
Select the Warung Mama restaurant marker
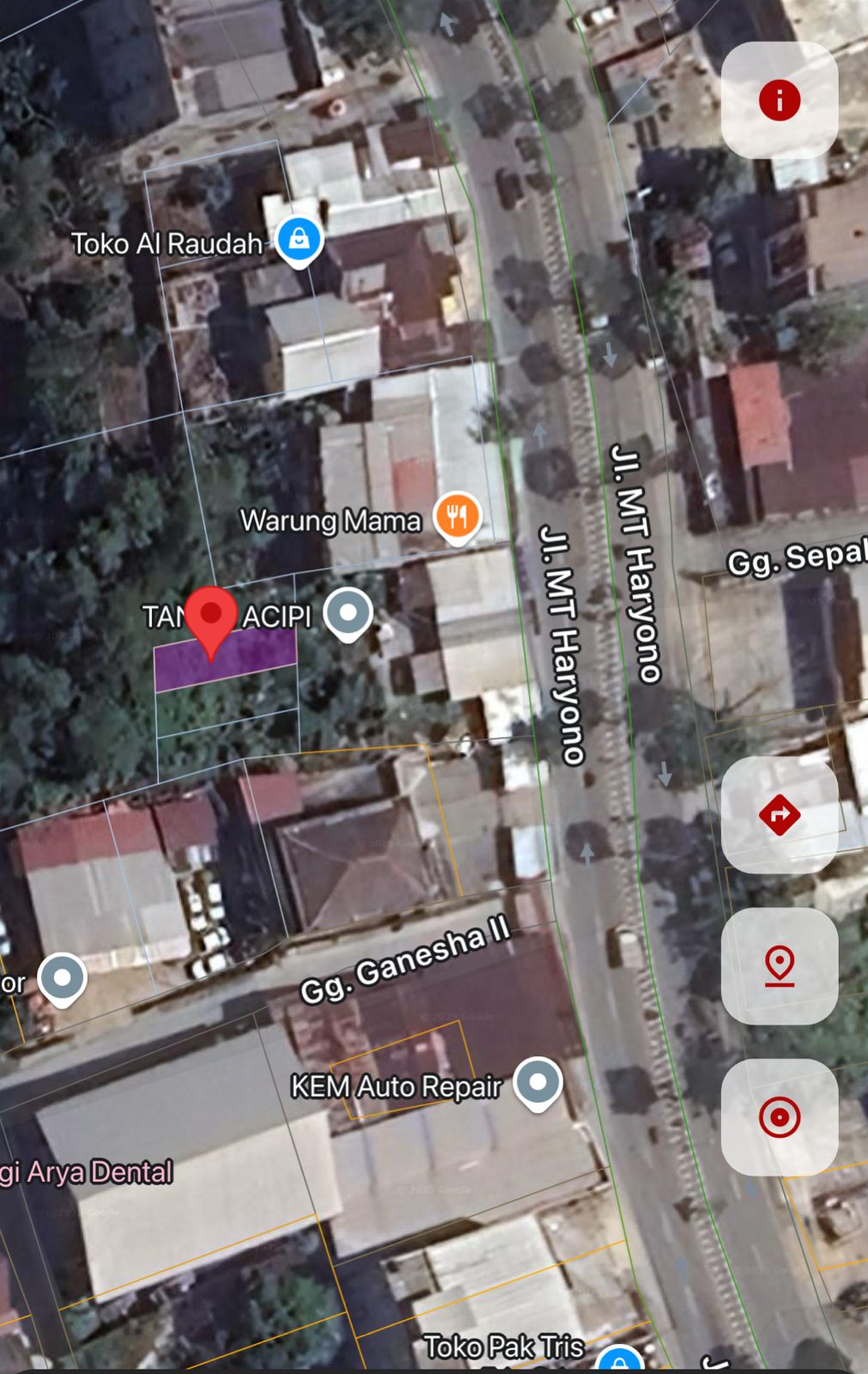pyautogui.click(x=457, y=516)
